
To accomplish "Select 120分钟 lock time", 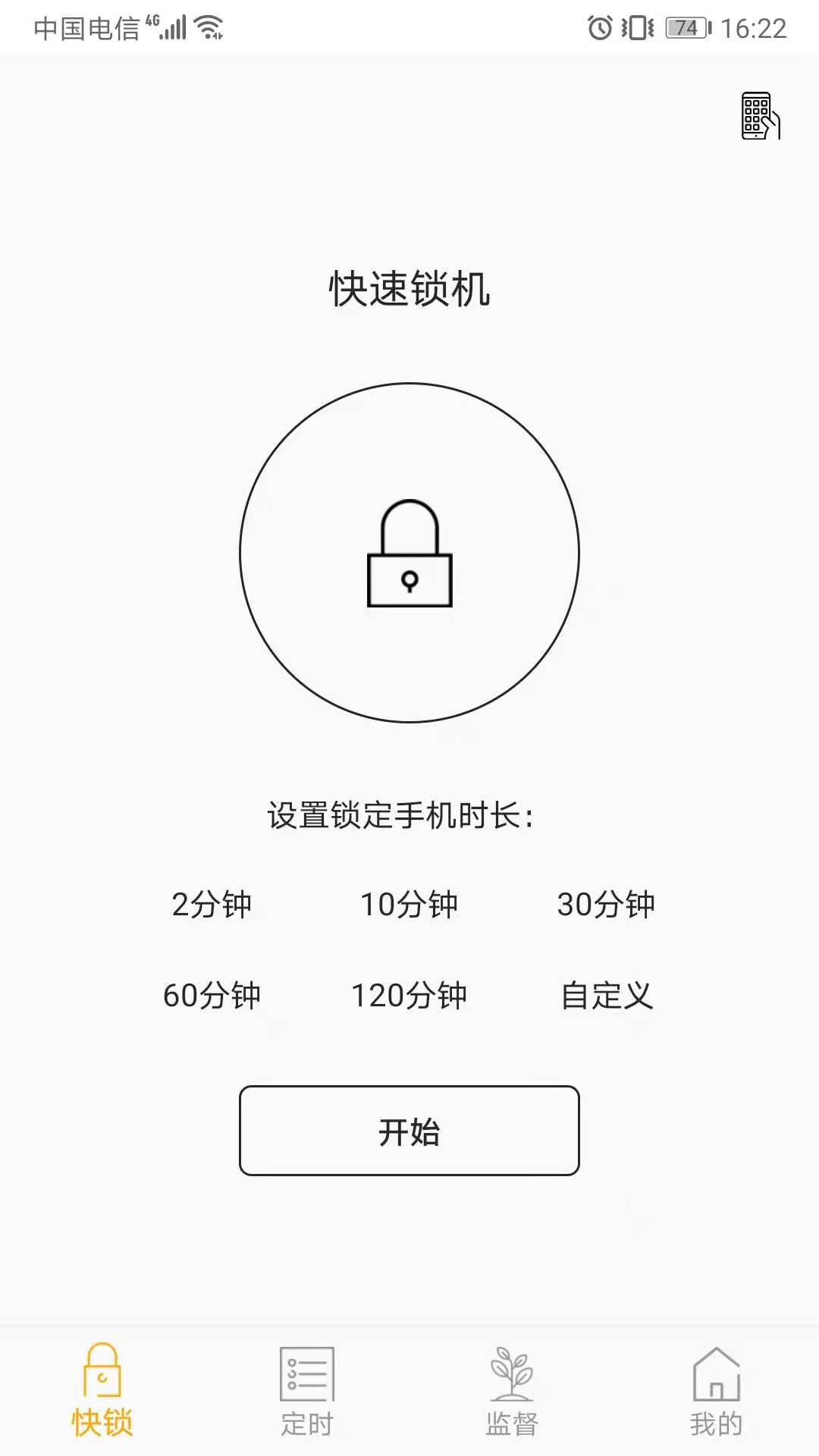I will point(409,995).
